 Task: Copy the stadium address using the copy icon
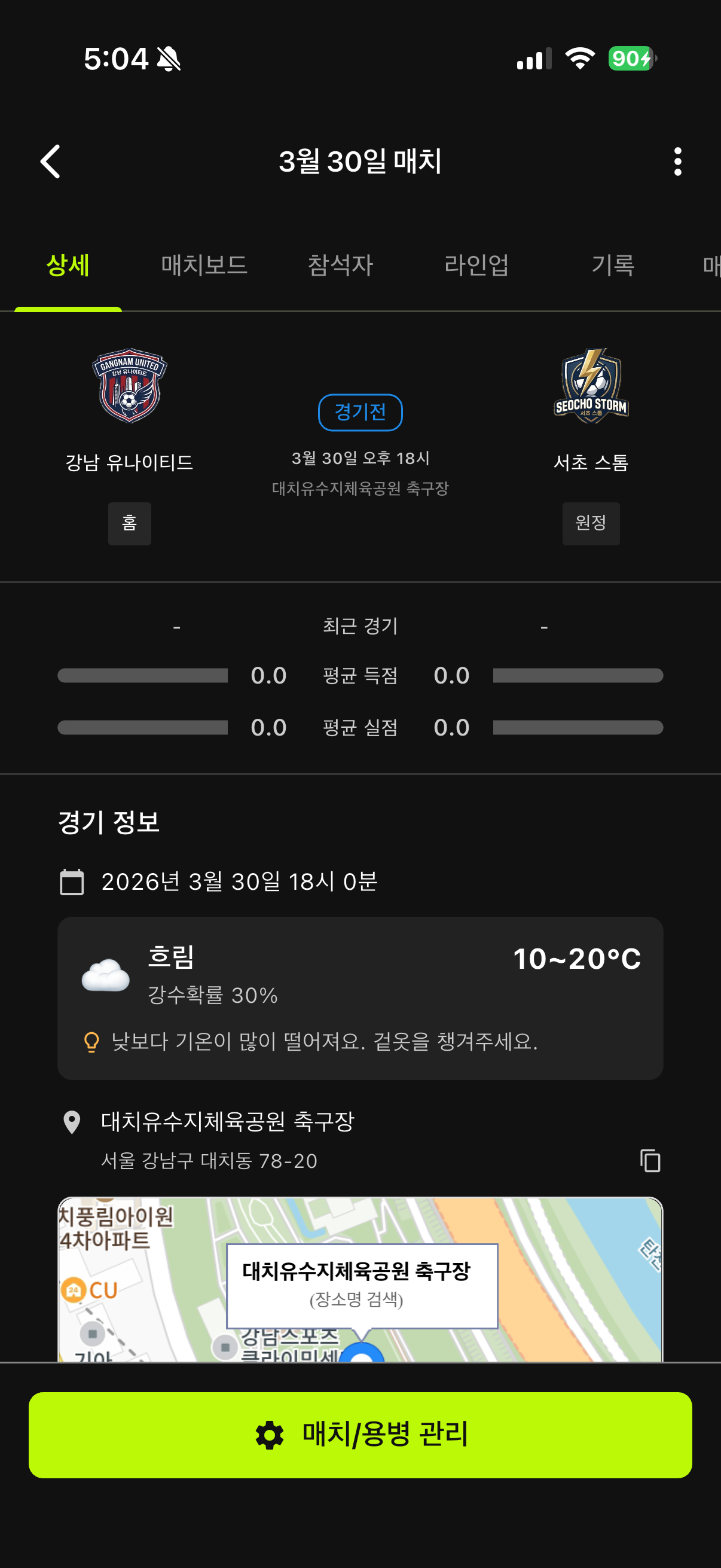pos(650,1160)
